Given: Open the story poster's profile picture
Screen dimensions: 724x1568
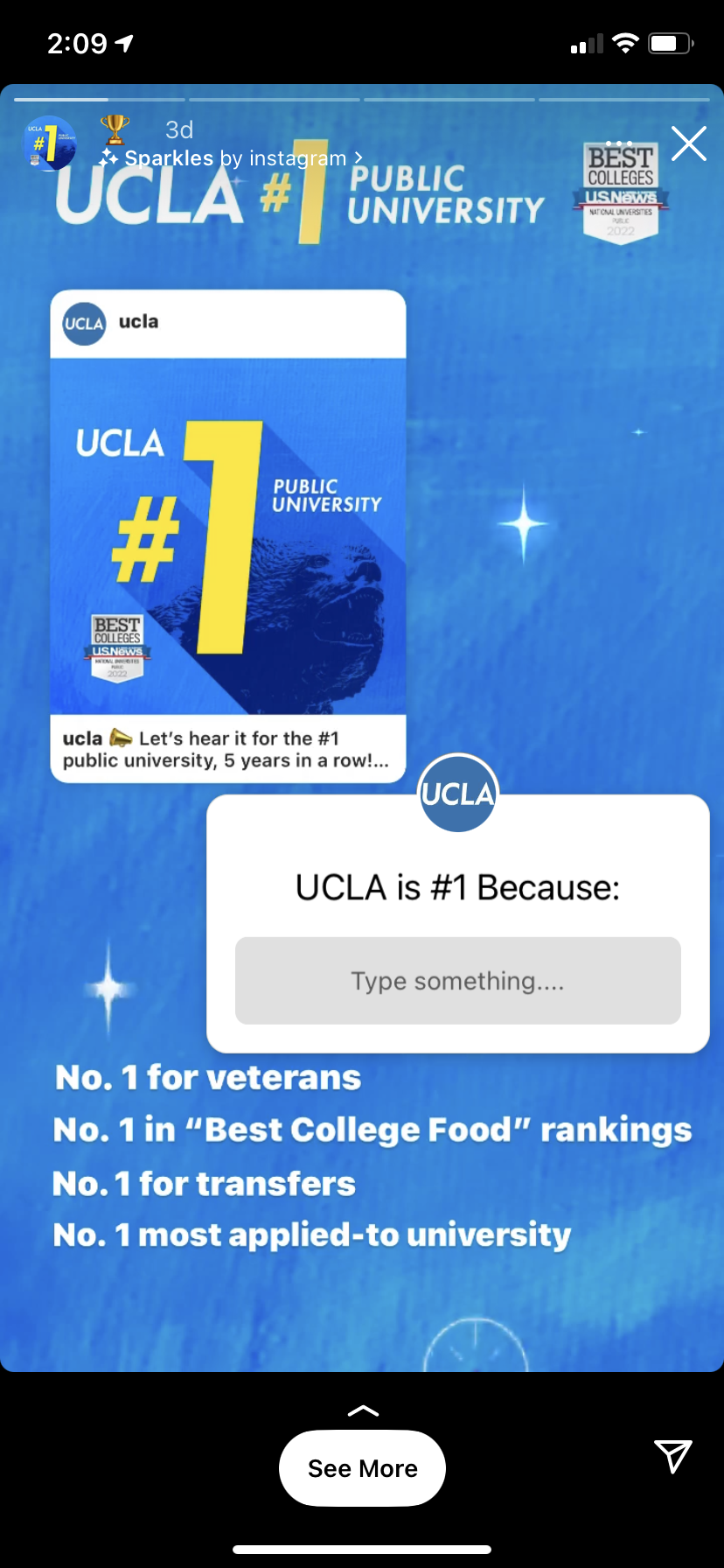Looking at the screenshot, I should coord(49,143).
